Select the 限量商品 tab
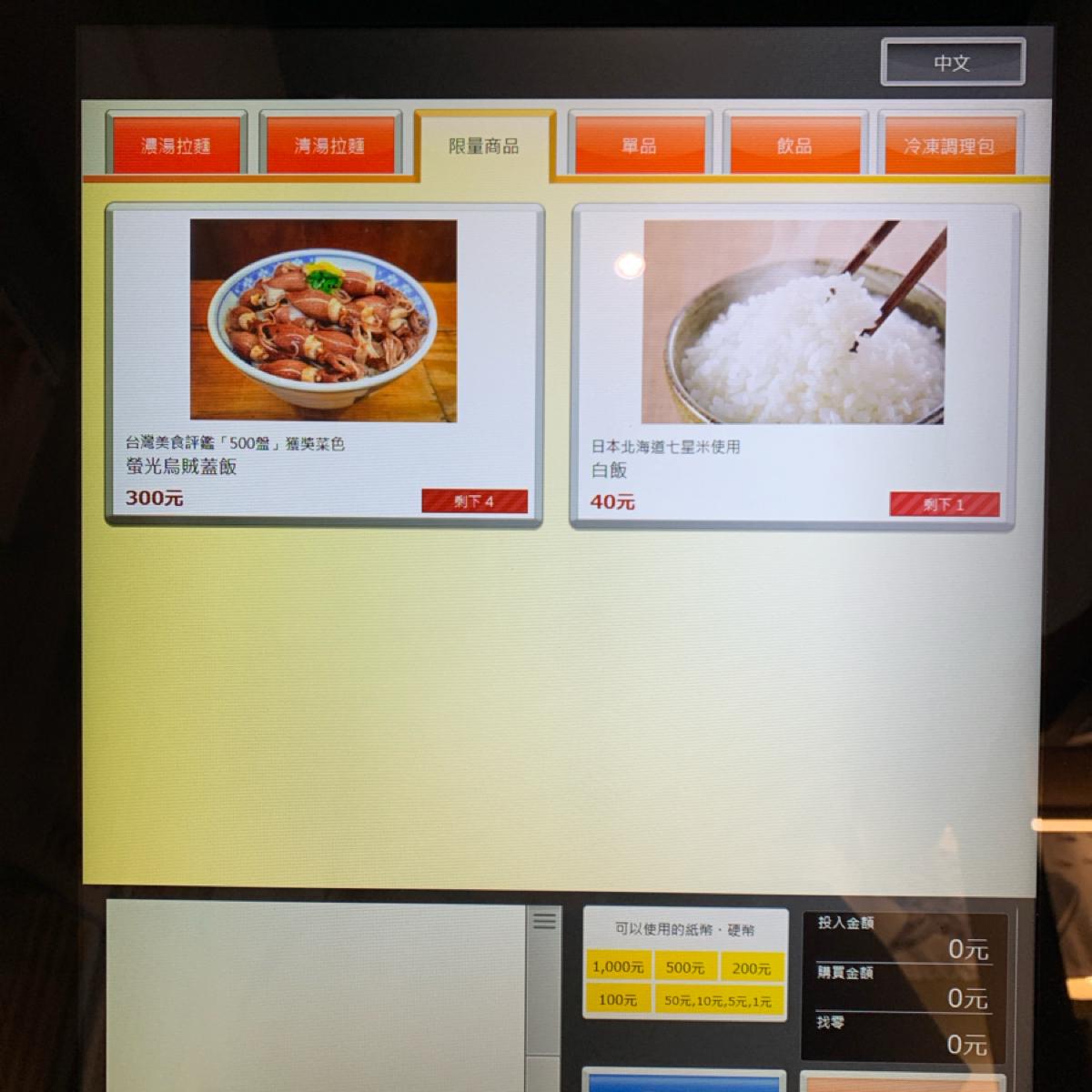1092x1092 pixels. (x=484, y=146)
